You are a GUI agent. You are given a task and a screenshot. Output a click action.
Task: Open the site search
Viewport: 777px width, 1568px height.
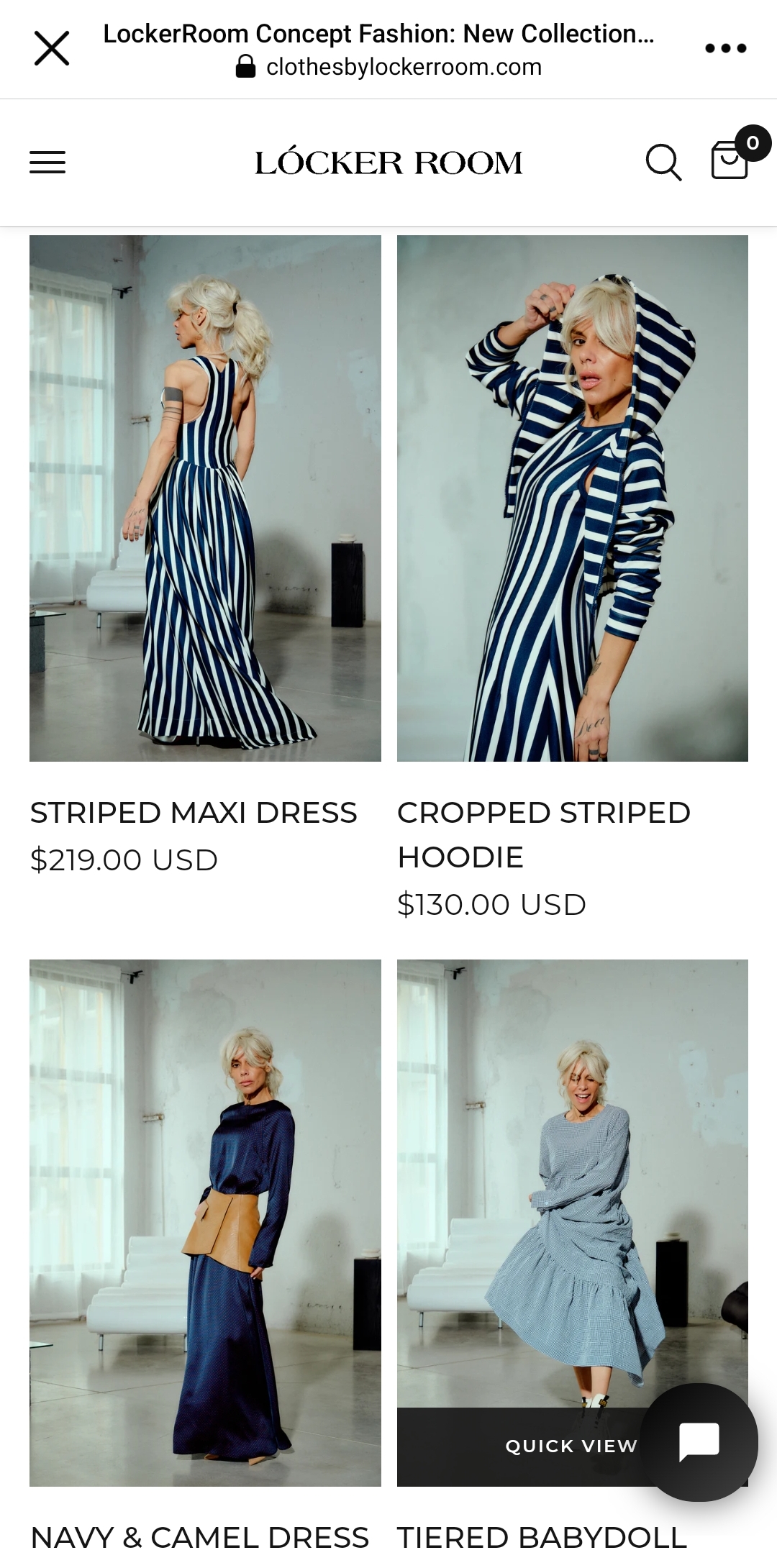coord(663,162)
